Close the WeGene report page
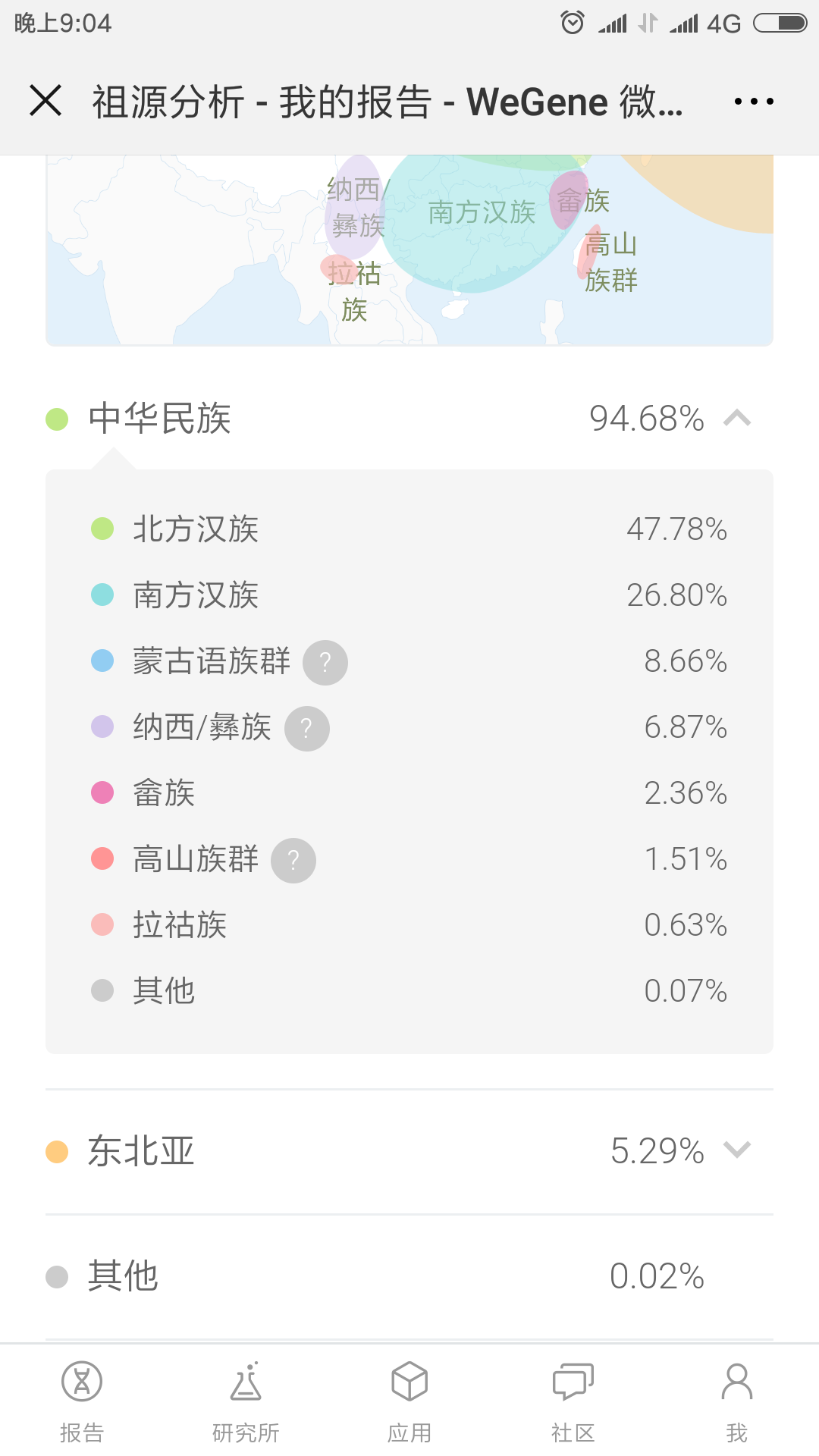819x1456 pixels. click(45, 101)
